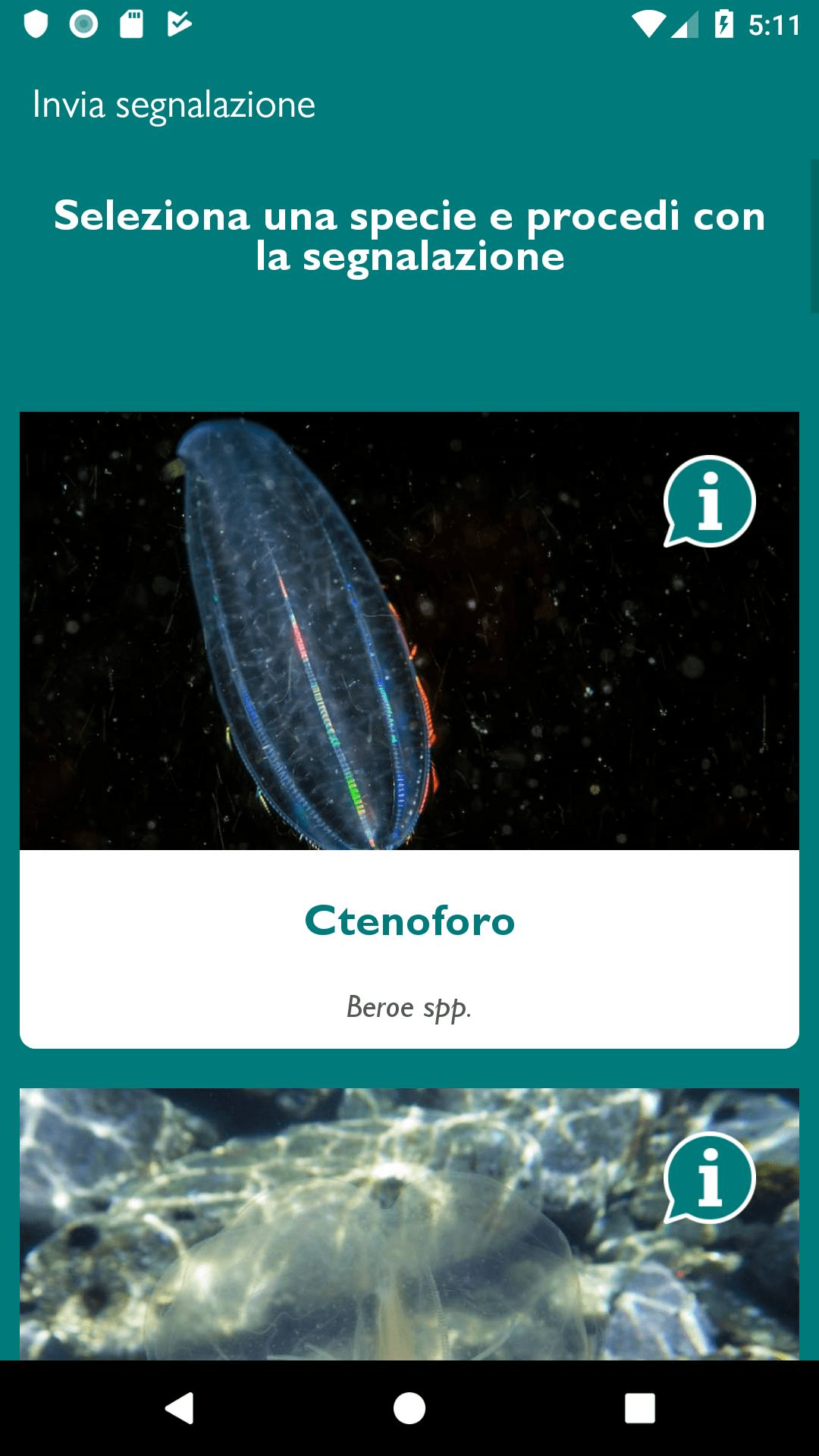Image resolution: width=819 pixels, height=1456 pixels.
Task: Open info about Ctenoforo species
Action: pyautogui.click(x=709, y=501)
